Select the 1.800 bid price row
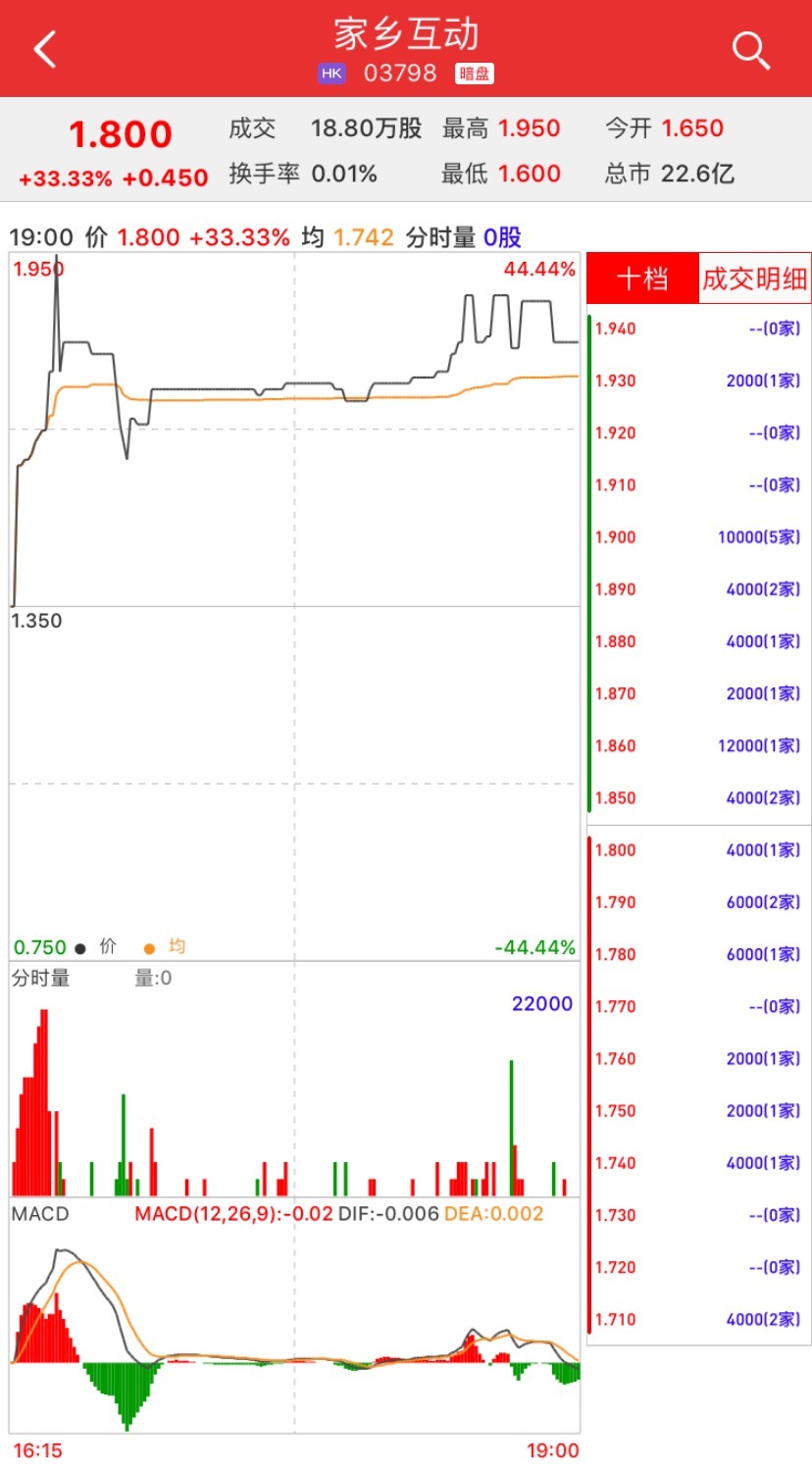This screenshot has width=812, height=1467. point(698,850)
